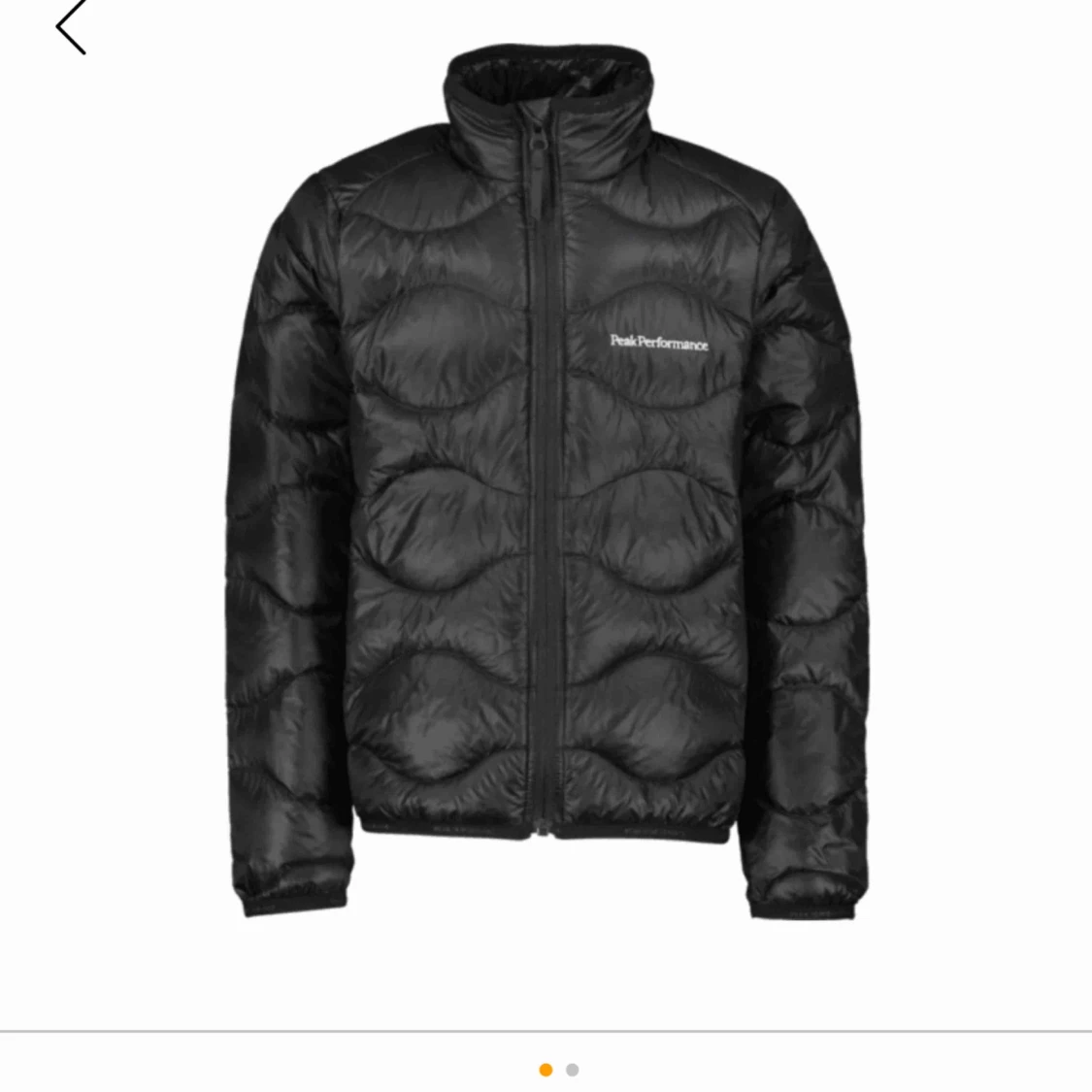The width and height of the screenshot is (1092, 1092).
Task: Go back using the top-left arrow
Action: [x=71, y=26]
